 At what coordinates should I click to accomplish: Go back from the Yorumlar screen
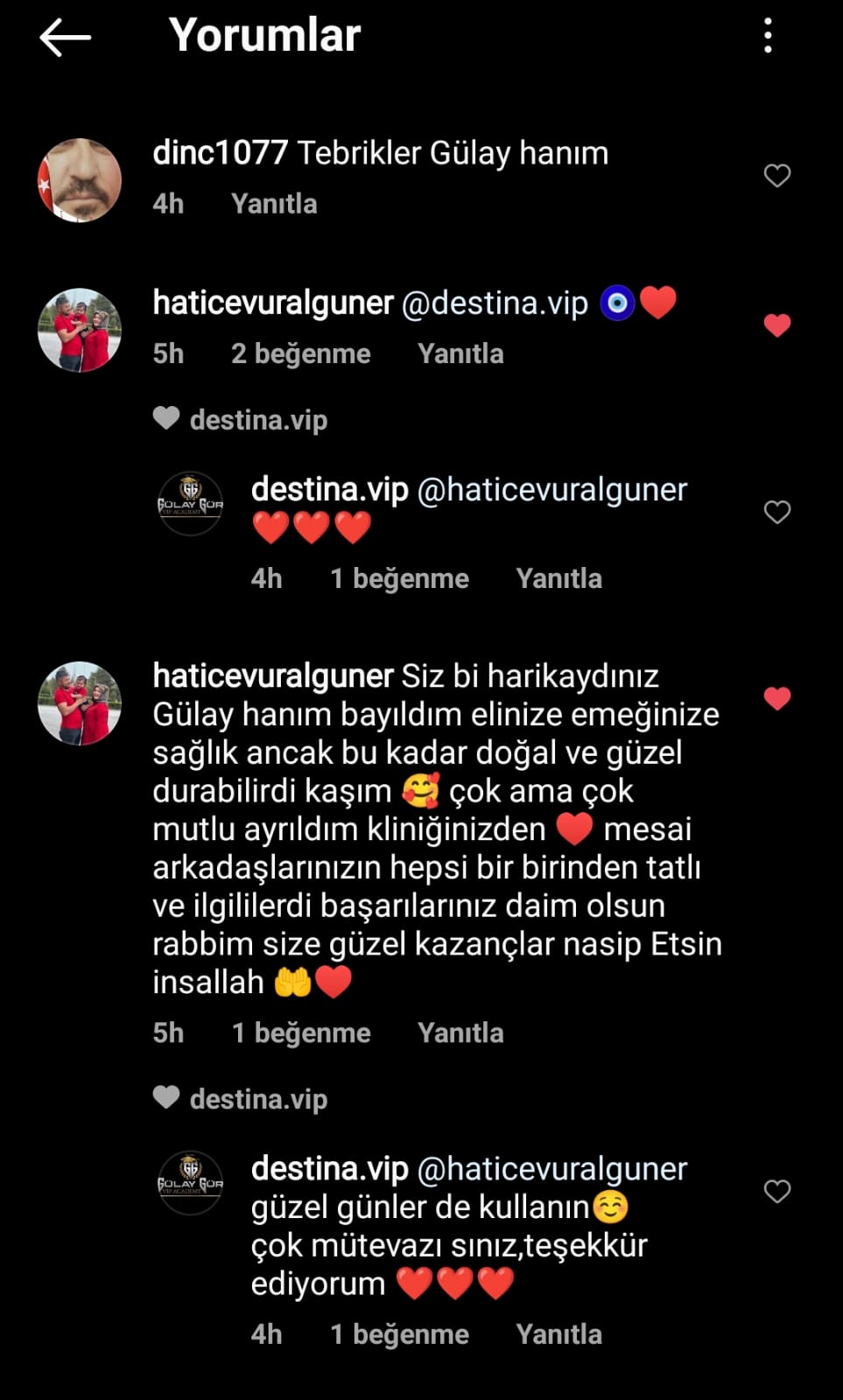[x=66, y=38]
